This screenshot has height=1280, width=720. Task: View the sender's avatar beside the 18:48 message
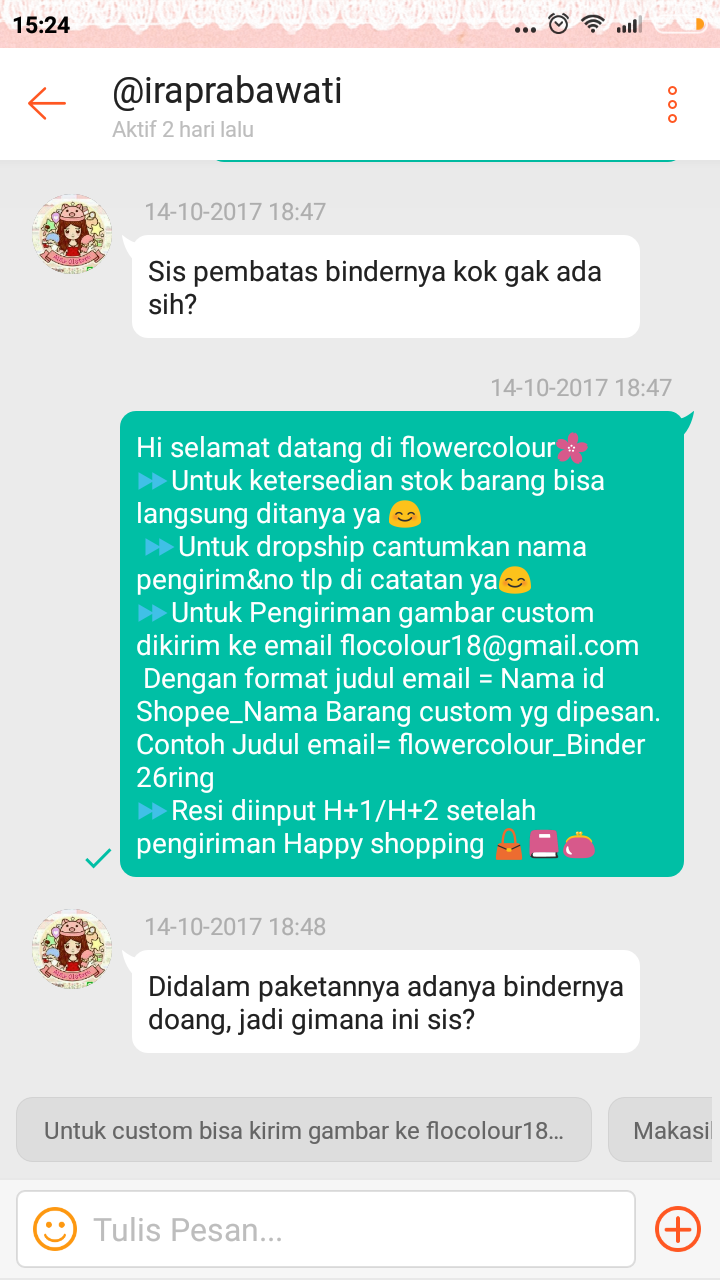coord(73,949)
